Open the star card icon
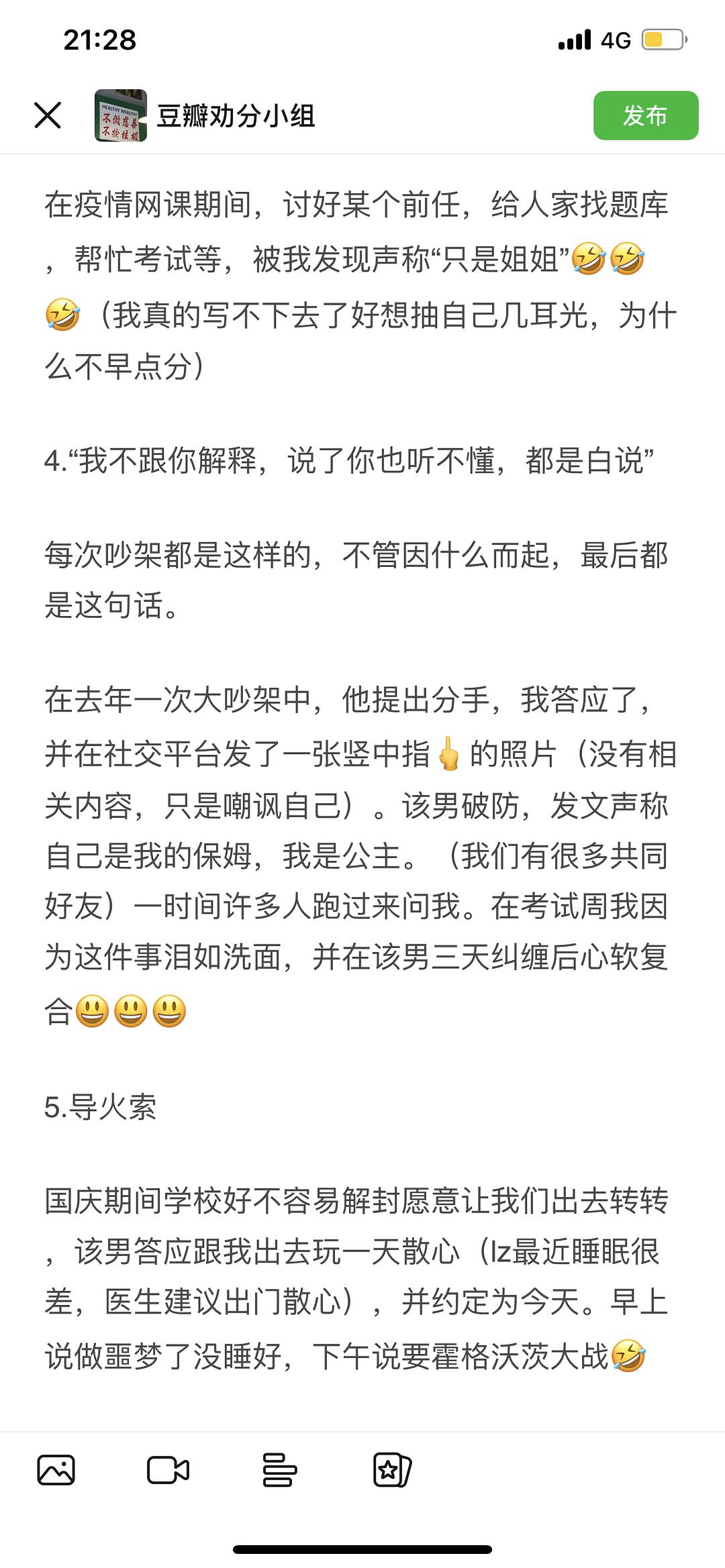 pyautogui.click(x=391, y=1471)
